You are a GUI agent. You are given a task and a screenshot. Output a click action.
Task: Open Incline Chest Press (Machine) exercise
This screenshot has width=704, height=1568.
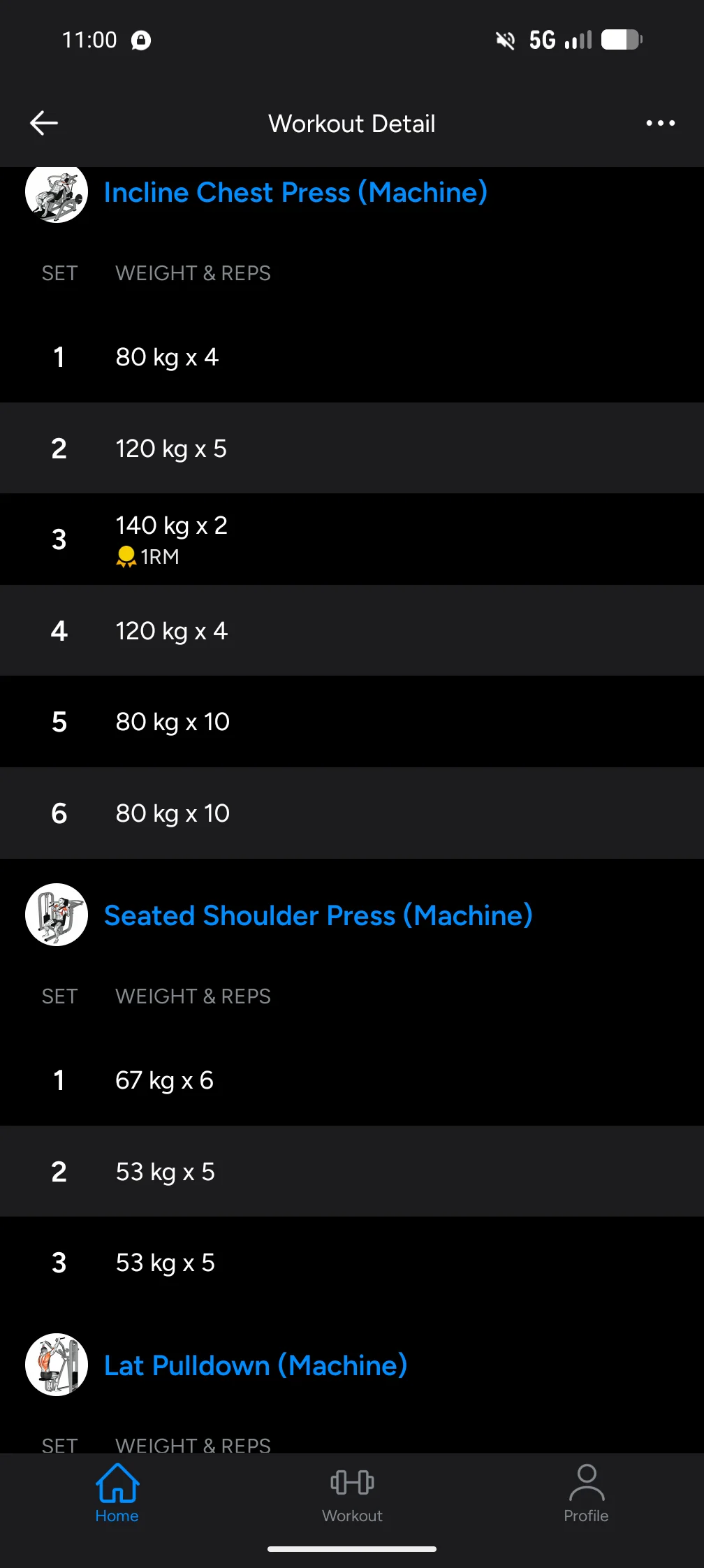point(295,193)
